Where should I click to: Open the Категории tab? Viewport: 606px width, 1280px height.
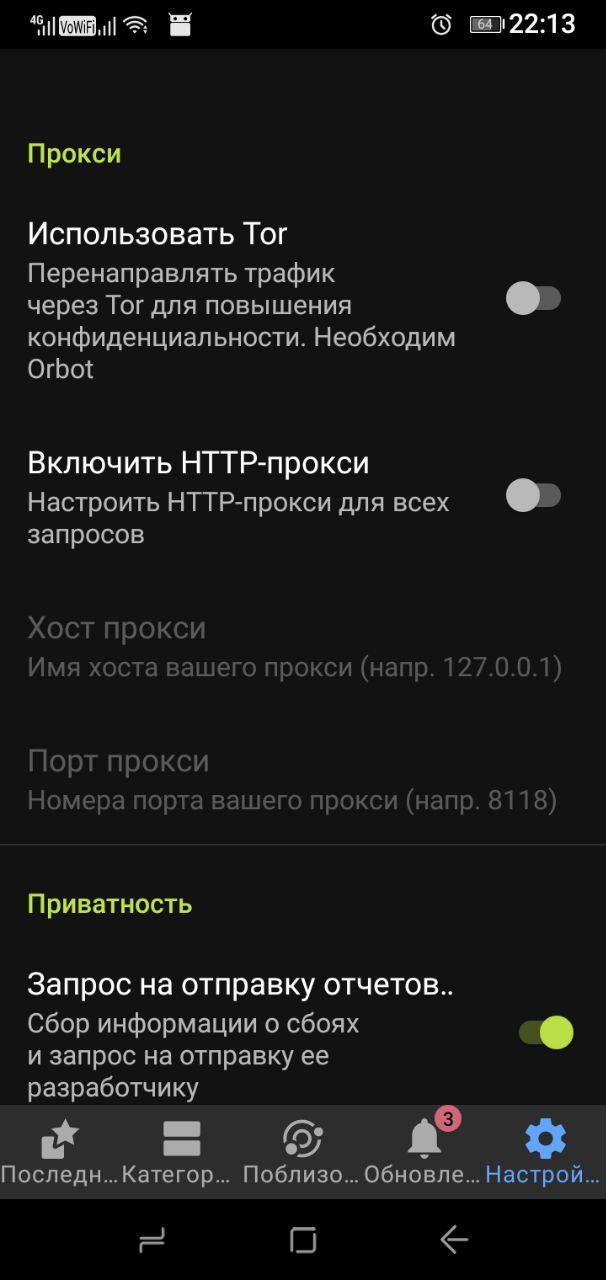click(181, 1151)
